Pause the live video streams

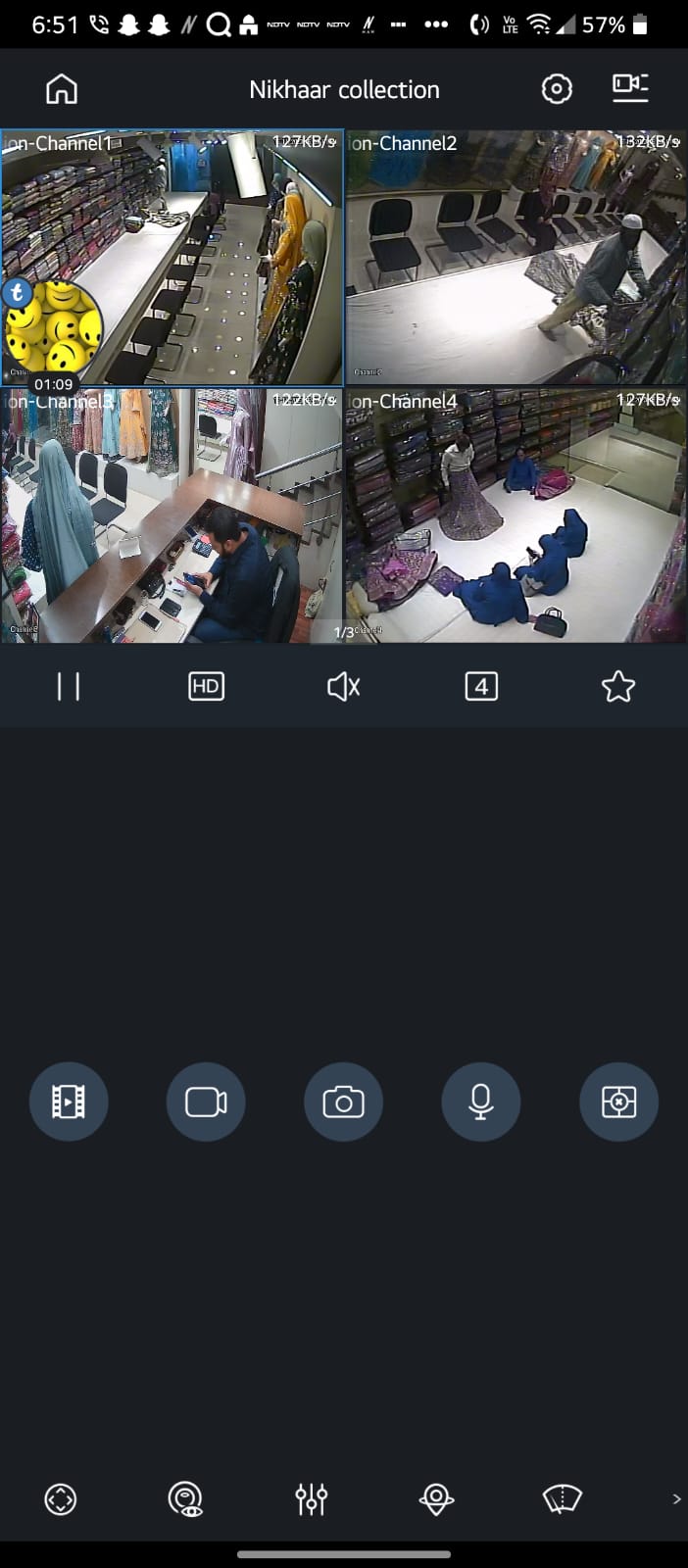point(69,686)
